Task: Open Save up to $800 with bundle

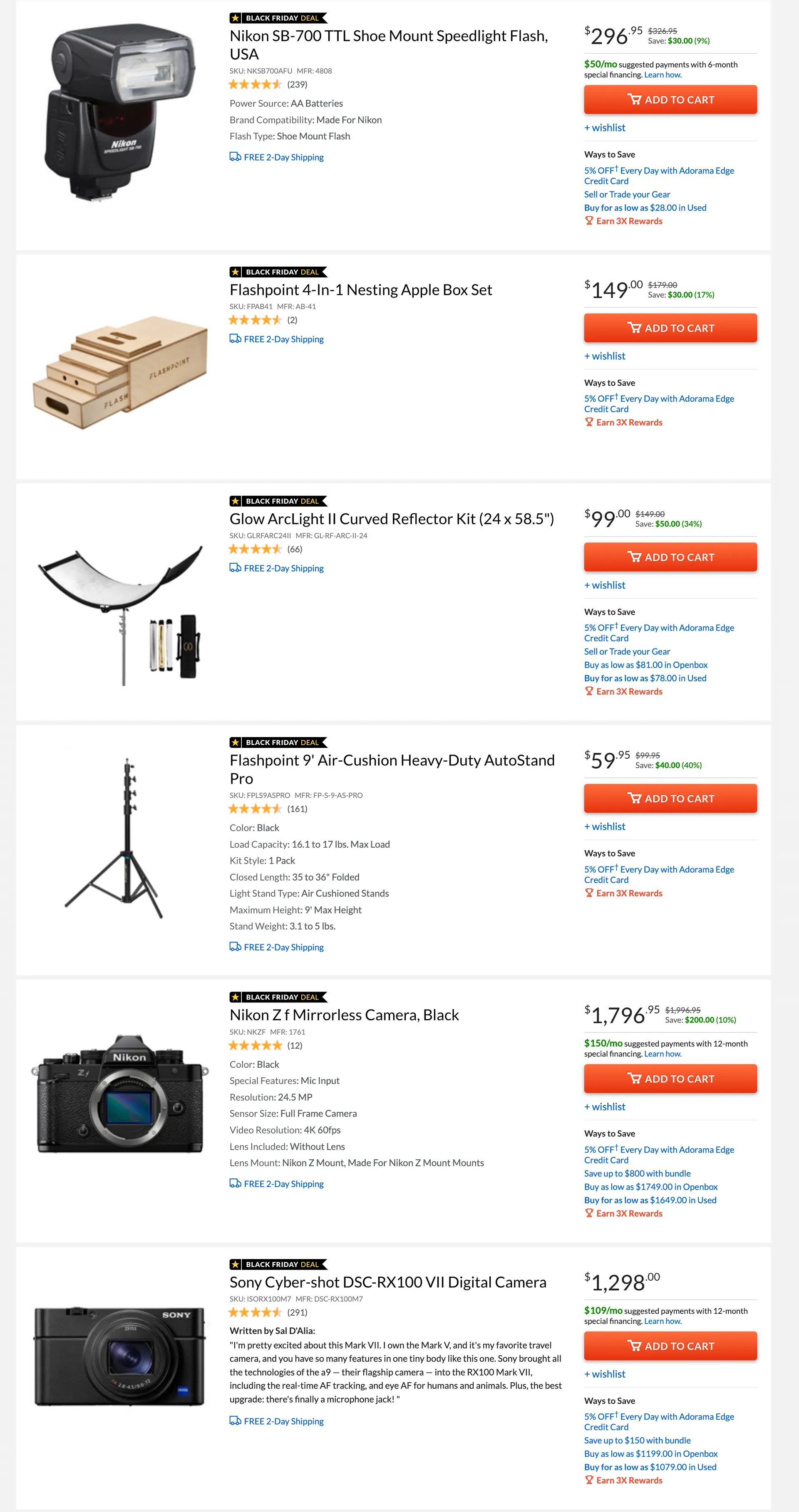Action: (x=637, y=1173)
